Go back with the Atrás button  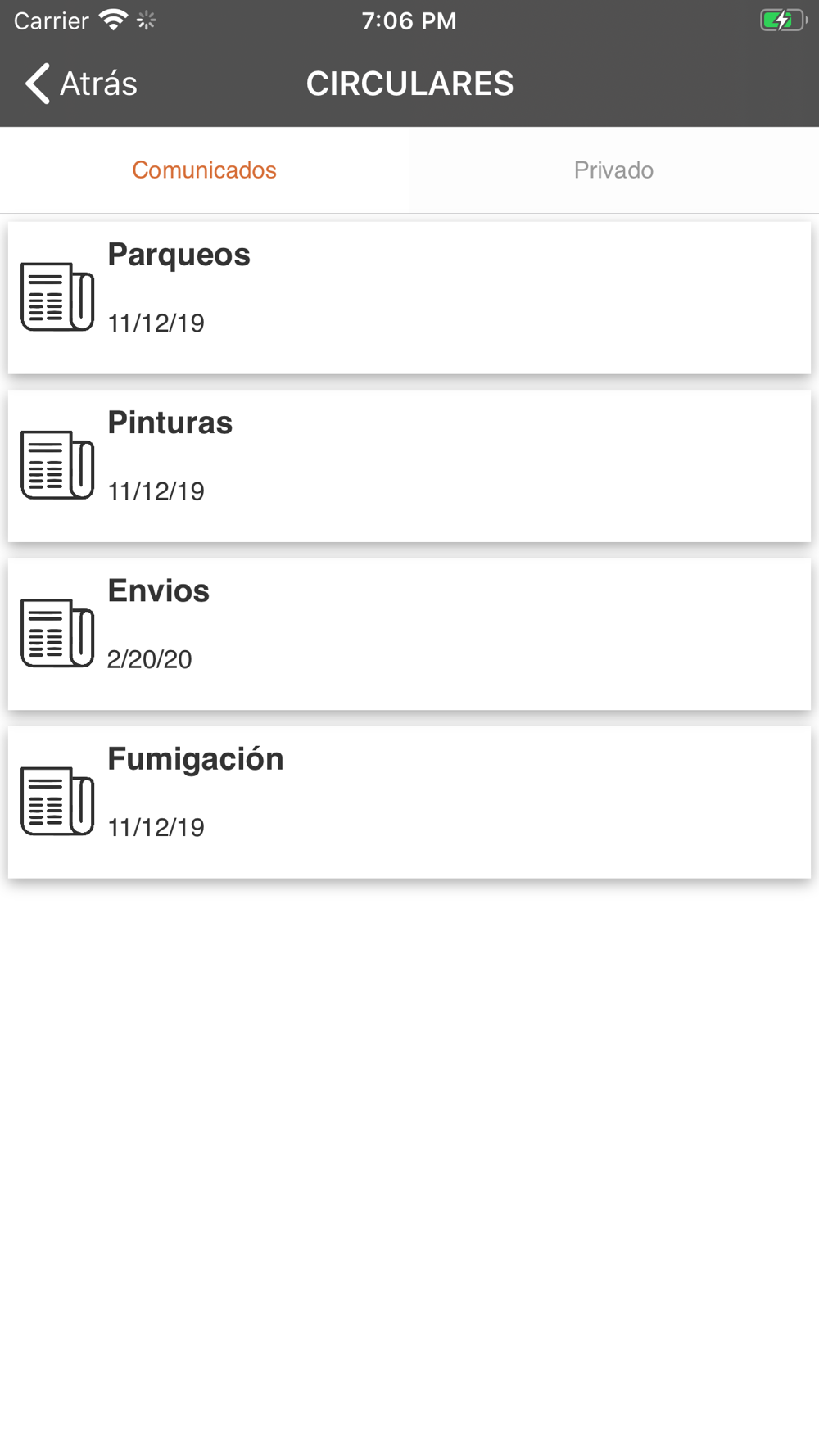point(80,84)
